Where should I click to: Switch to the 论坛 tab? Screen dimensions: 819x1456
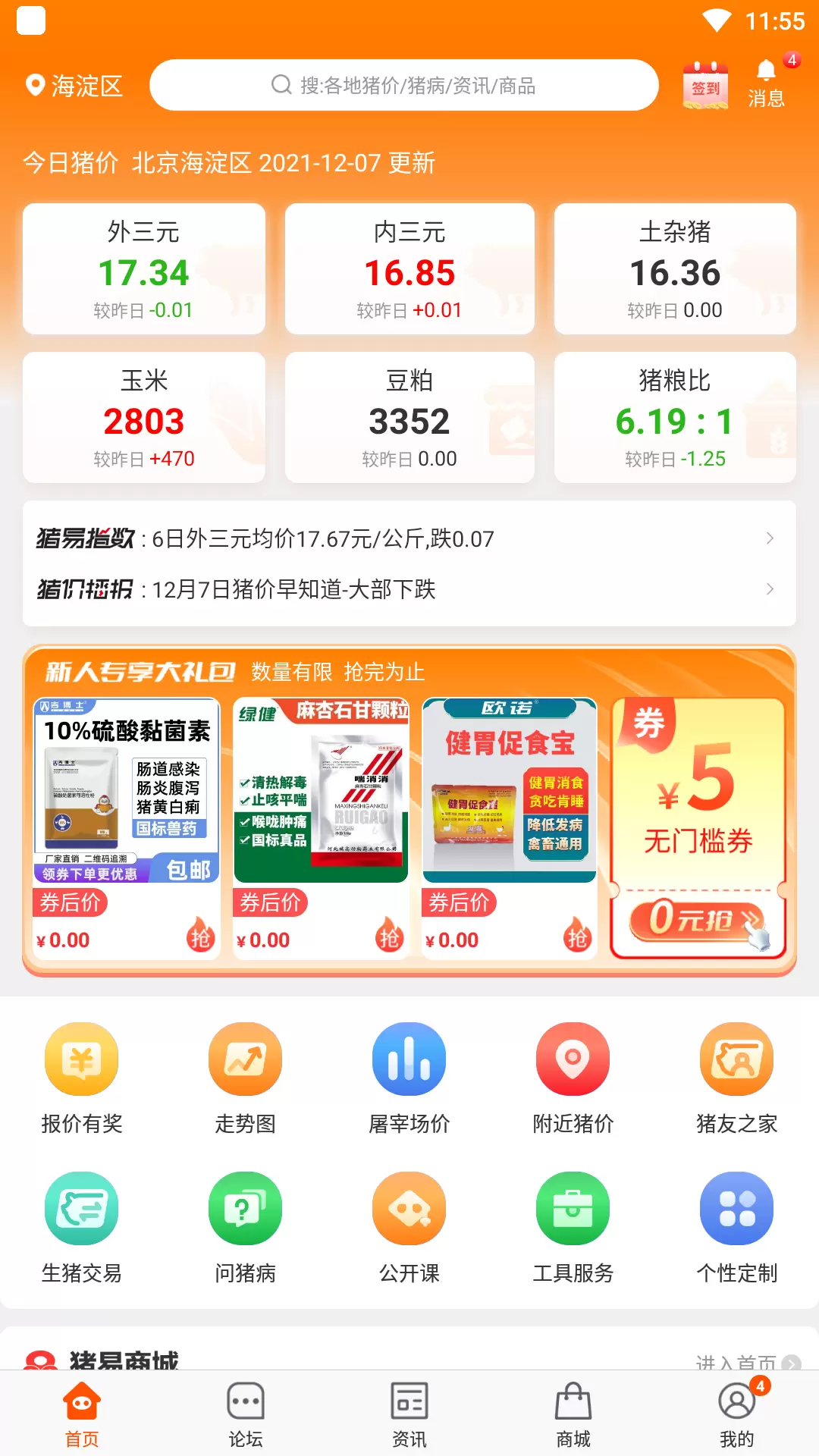[246, 1415]
